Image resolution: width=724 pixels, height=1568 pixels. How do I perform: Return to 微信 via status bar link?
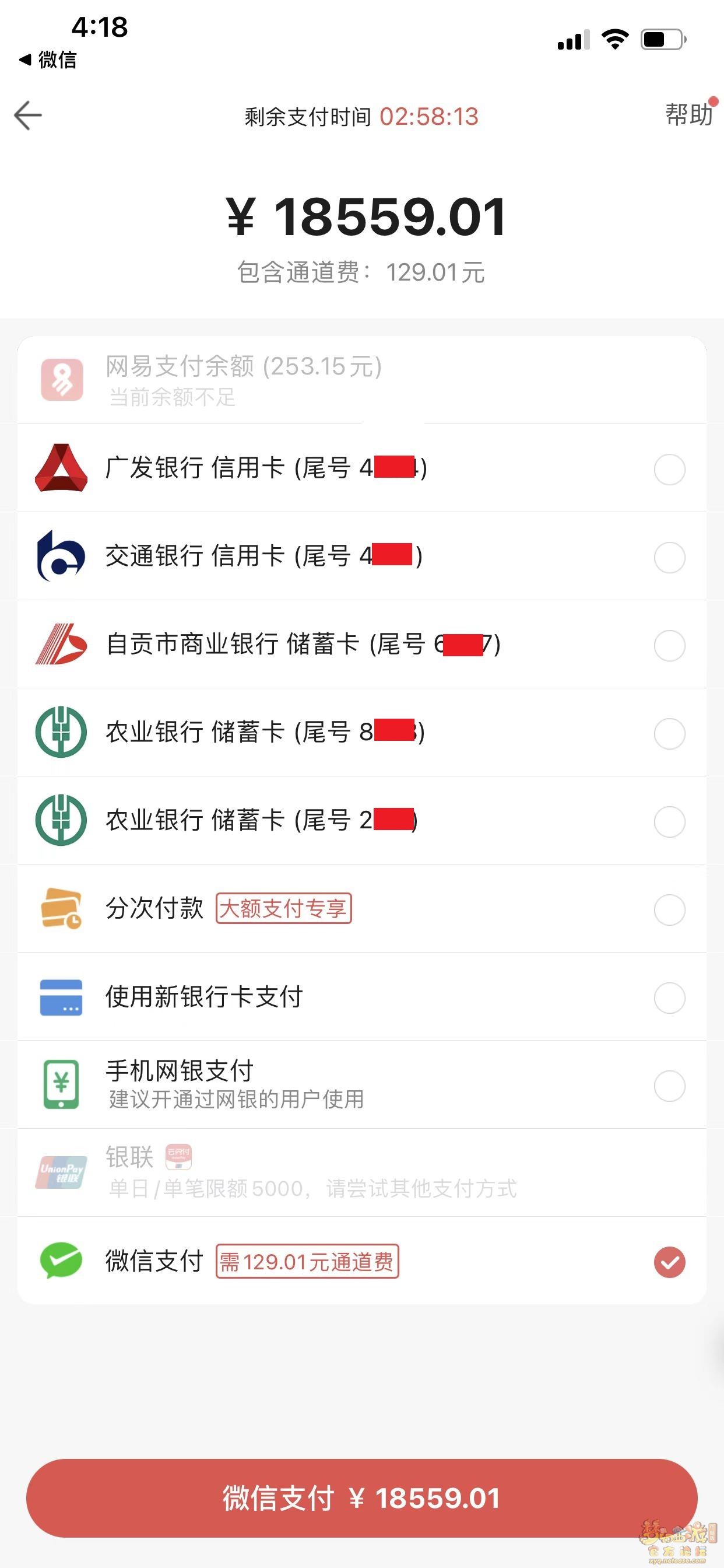48,60
